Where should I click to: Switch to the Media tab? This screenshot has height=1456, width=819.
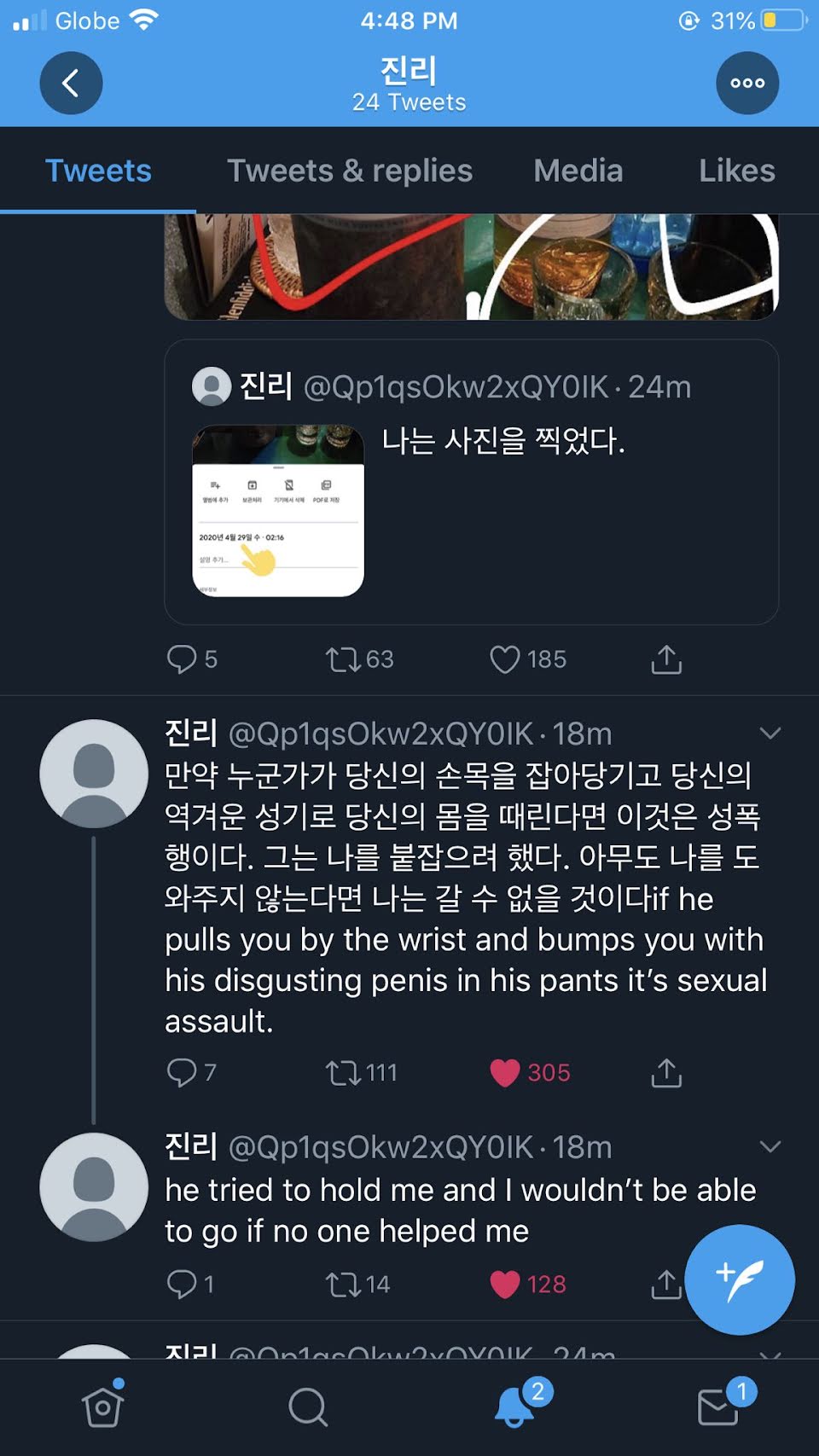(x=578, y=171)
